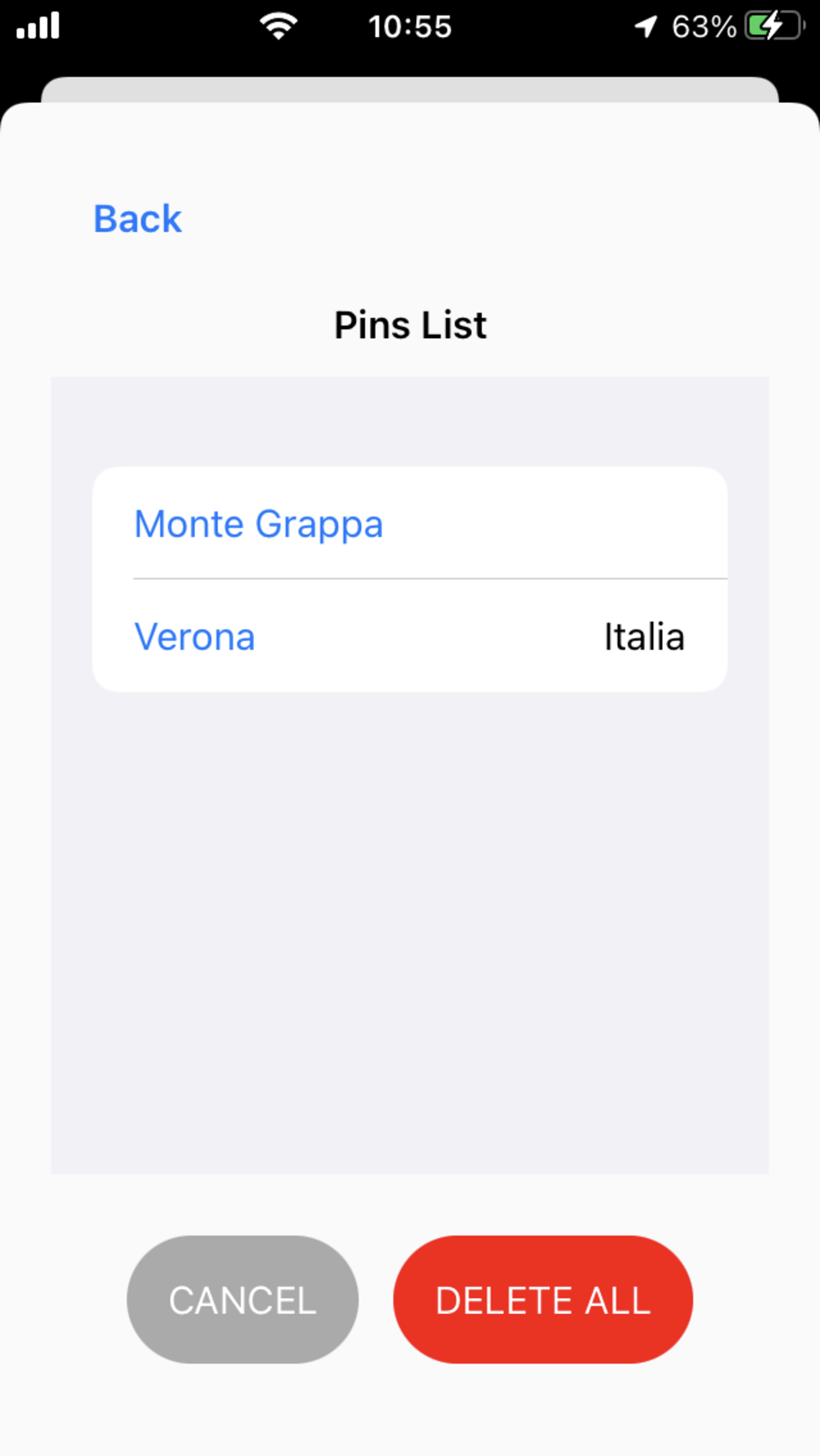Open the Monte Grappa pin
Image resolution: width=820 pixels, height=1456 pixels.
(258, 524)
